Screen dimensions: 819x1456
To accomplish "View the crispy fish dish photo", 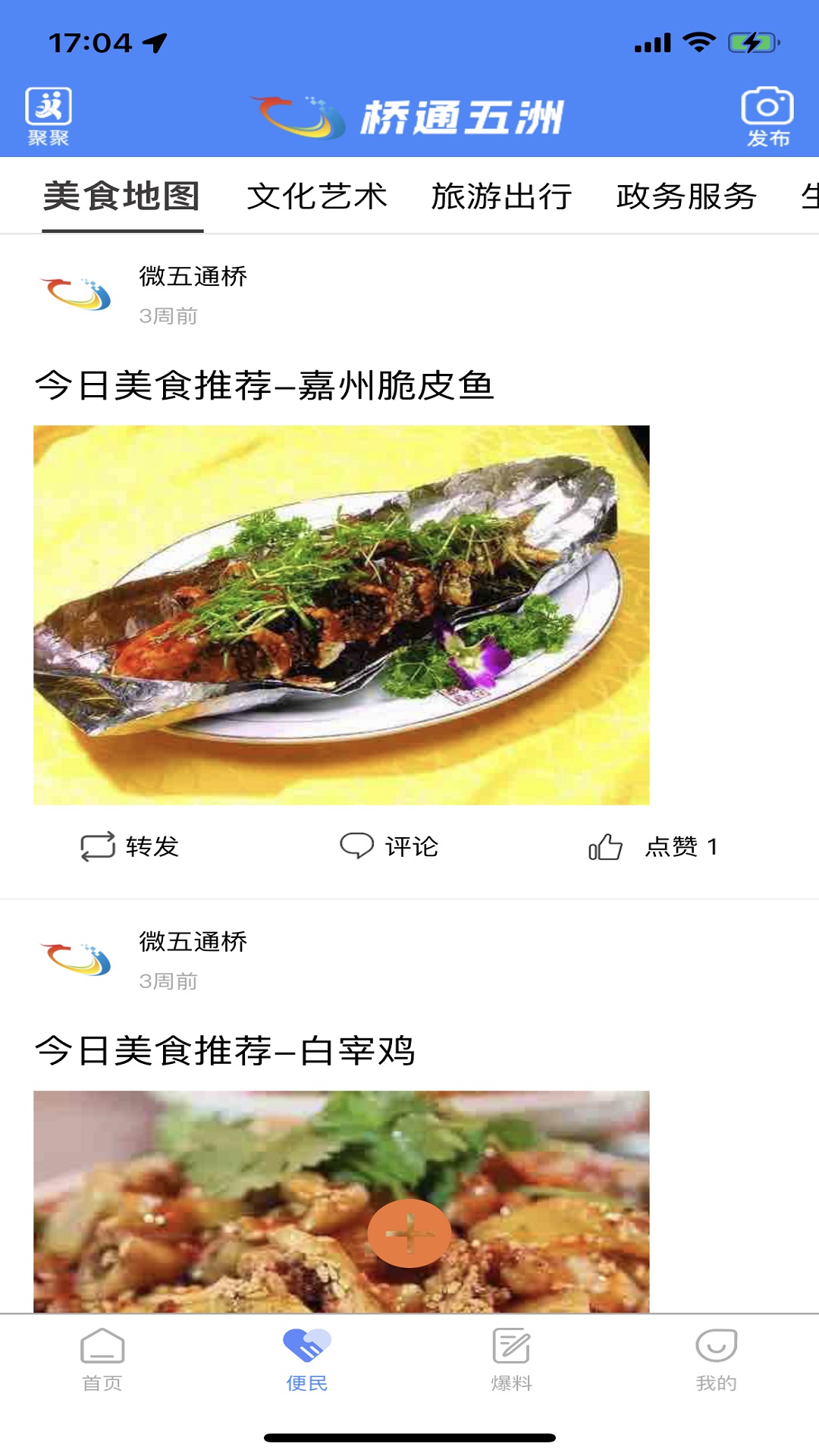I will (x=341, y=614).
